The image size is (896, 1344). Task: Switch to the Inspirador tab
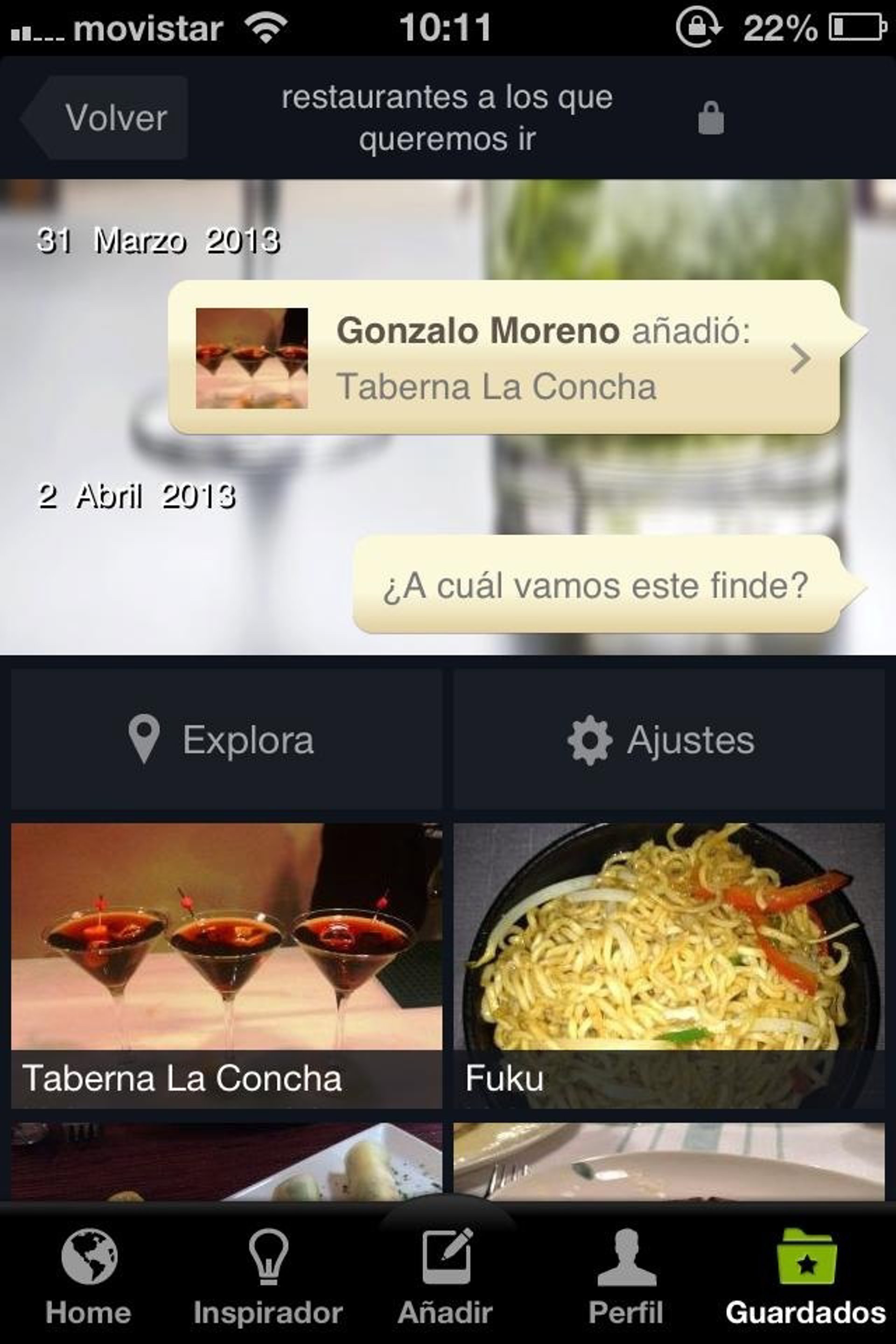[268, 1278]
